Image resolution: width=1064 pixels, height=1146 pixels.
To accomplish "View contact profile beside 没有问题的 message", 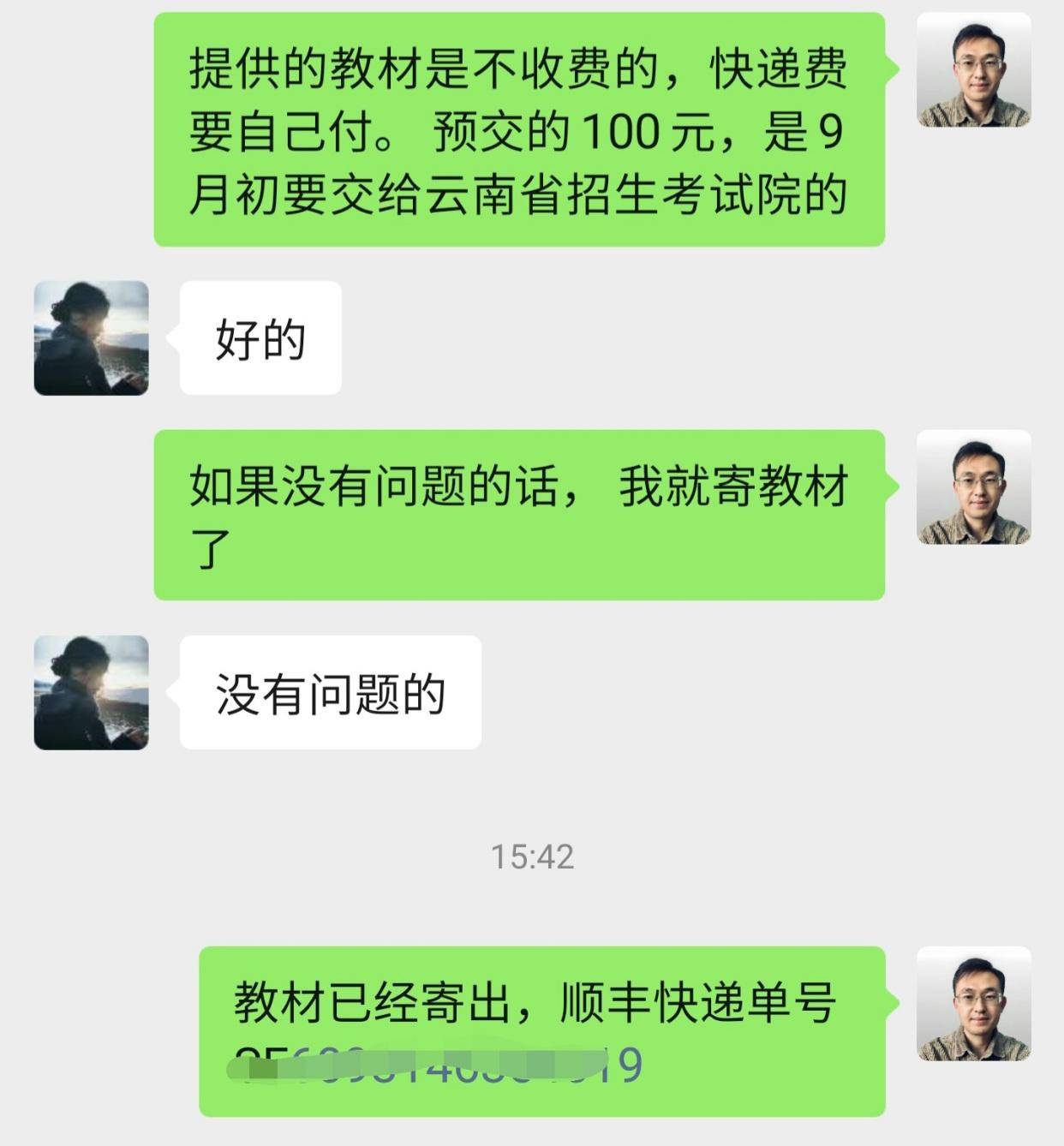I will click(91, 693).
